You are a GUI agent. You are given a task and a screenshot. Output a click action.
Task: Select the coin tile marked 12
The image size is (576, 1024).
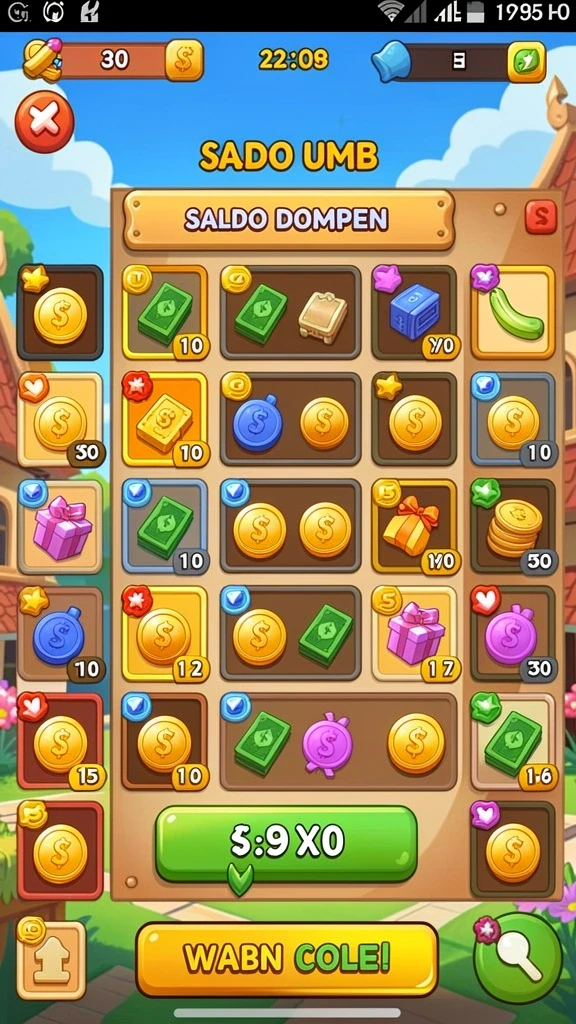(165, 633)
